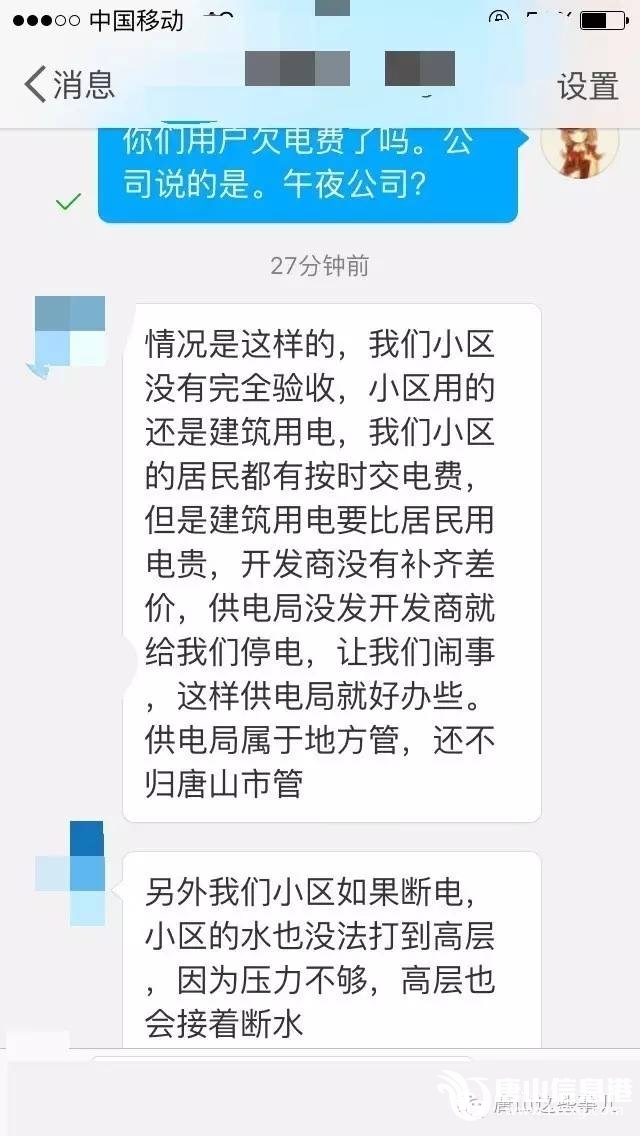Go back to the 消息 list

point(68,85)
